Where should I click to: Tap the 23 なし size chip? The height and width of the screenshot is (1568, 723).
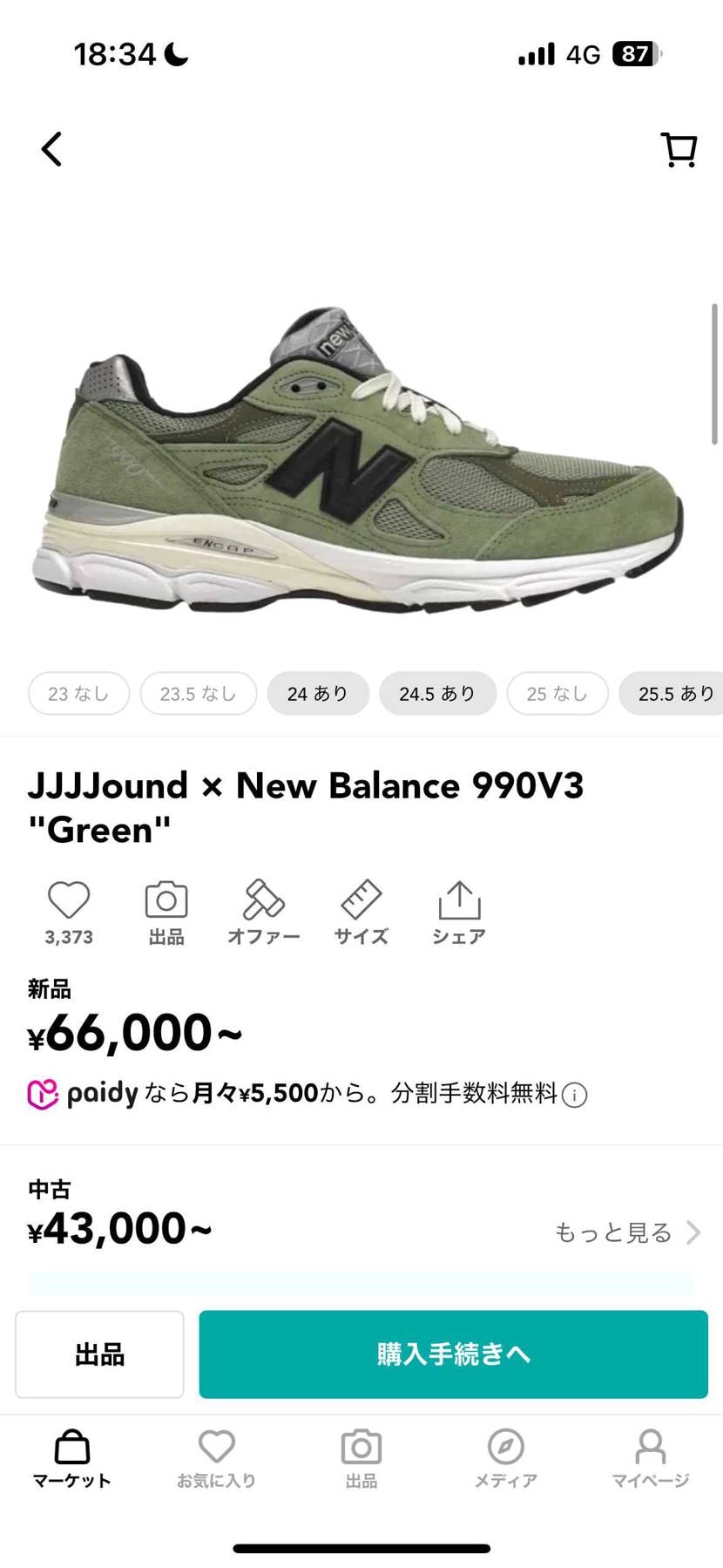[x=78, y=693]
